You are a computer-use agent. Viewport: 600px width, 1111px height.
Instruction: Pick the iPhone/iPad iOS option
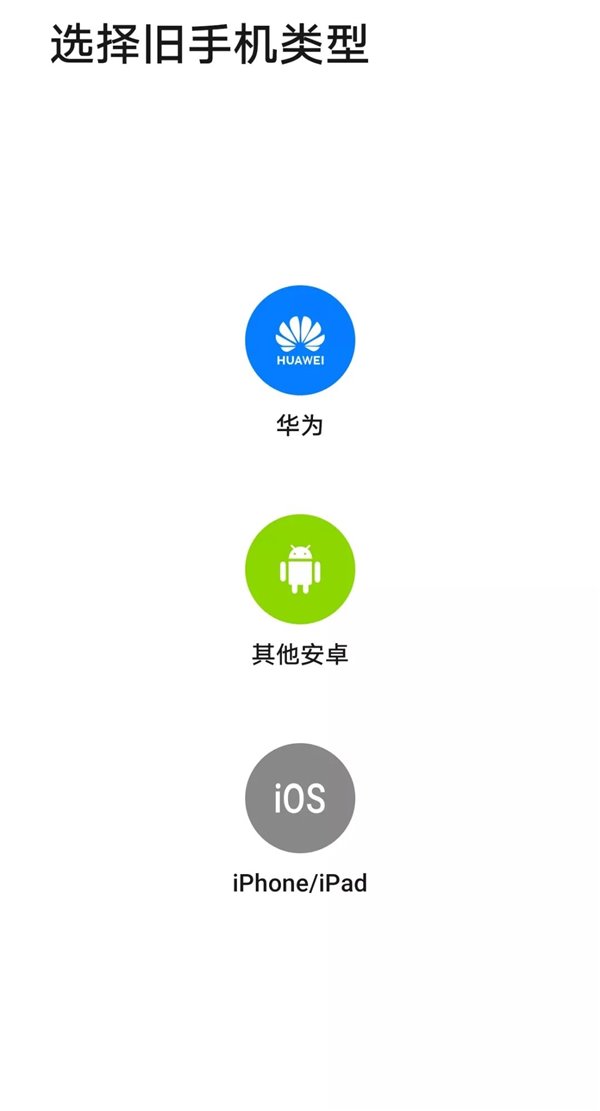[300, 798]
